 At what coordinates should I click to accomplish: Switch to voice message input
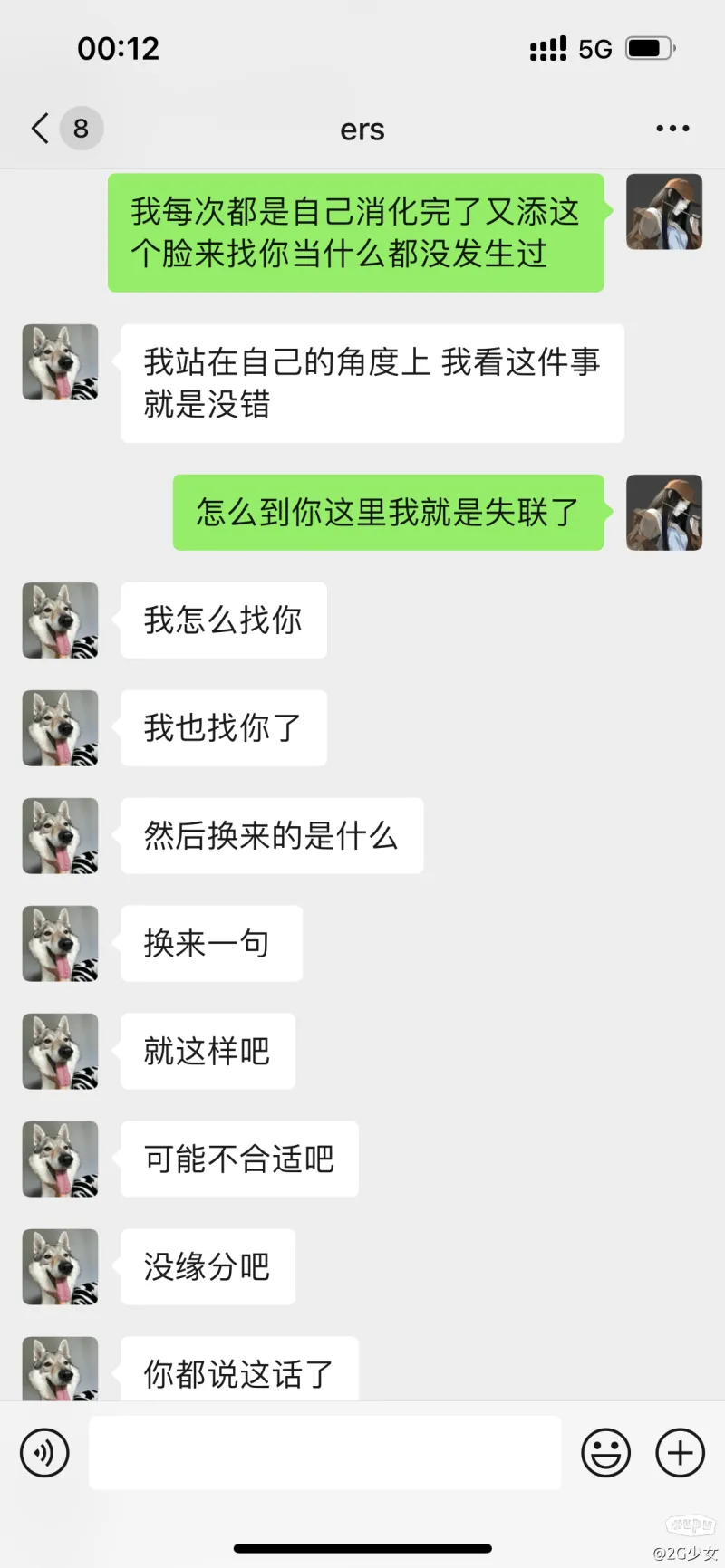click(44, 1453)
